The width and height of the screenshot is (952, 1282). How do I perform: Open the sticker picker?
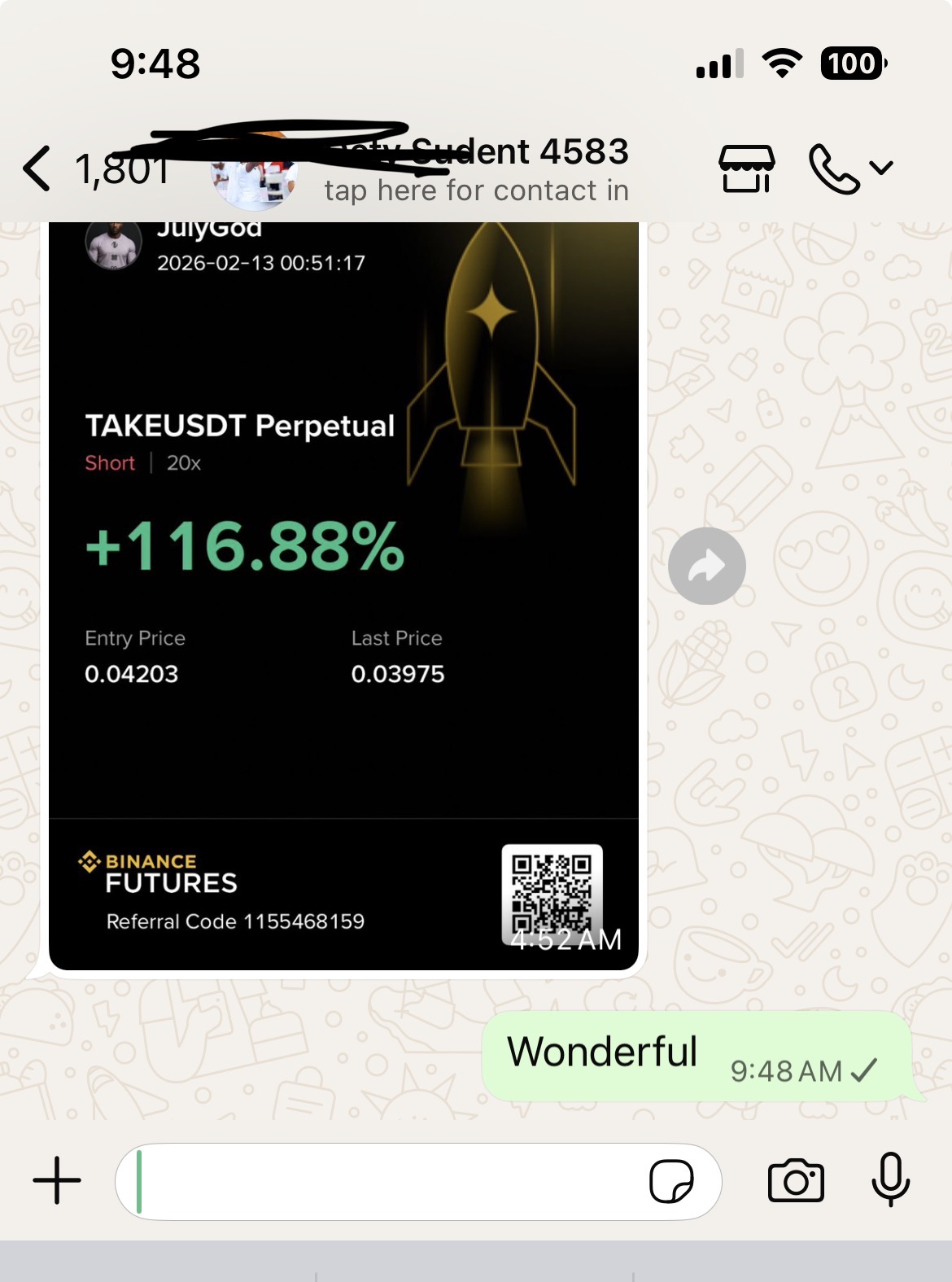670,1181
